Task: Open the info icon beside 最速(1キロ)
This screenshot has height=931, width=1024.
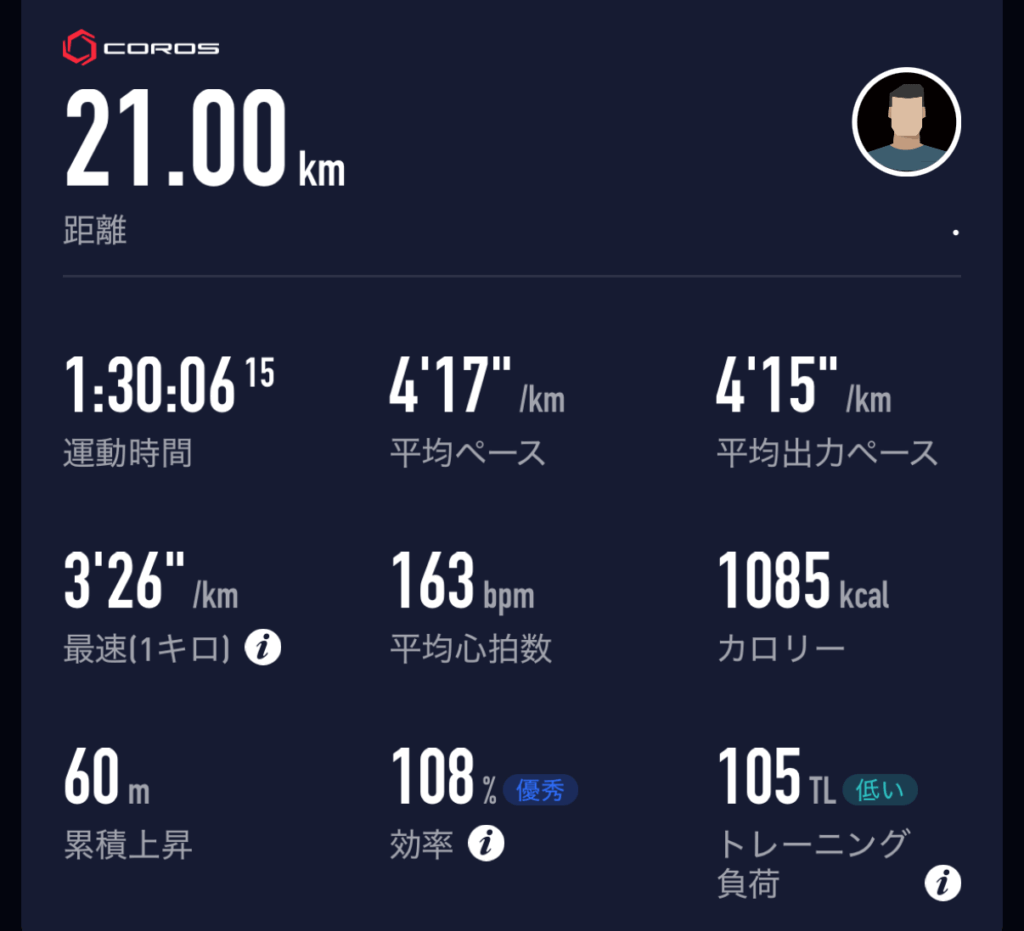Action: coord(263,649)
